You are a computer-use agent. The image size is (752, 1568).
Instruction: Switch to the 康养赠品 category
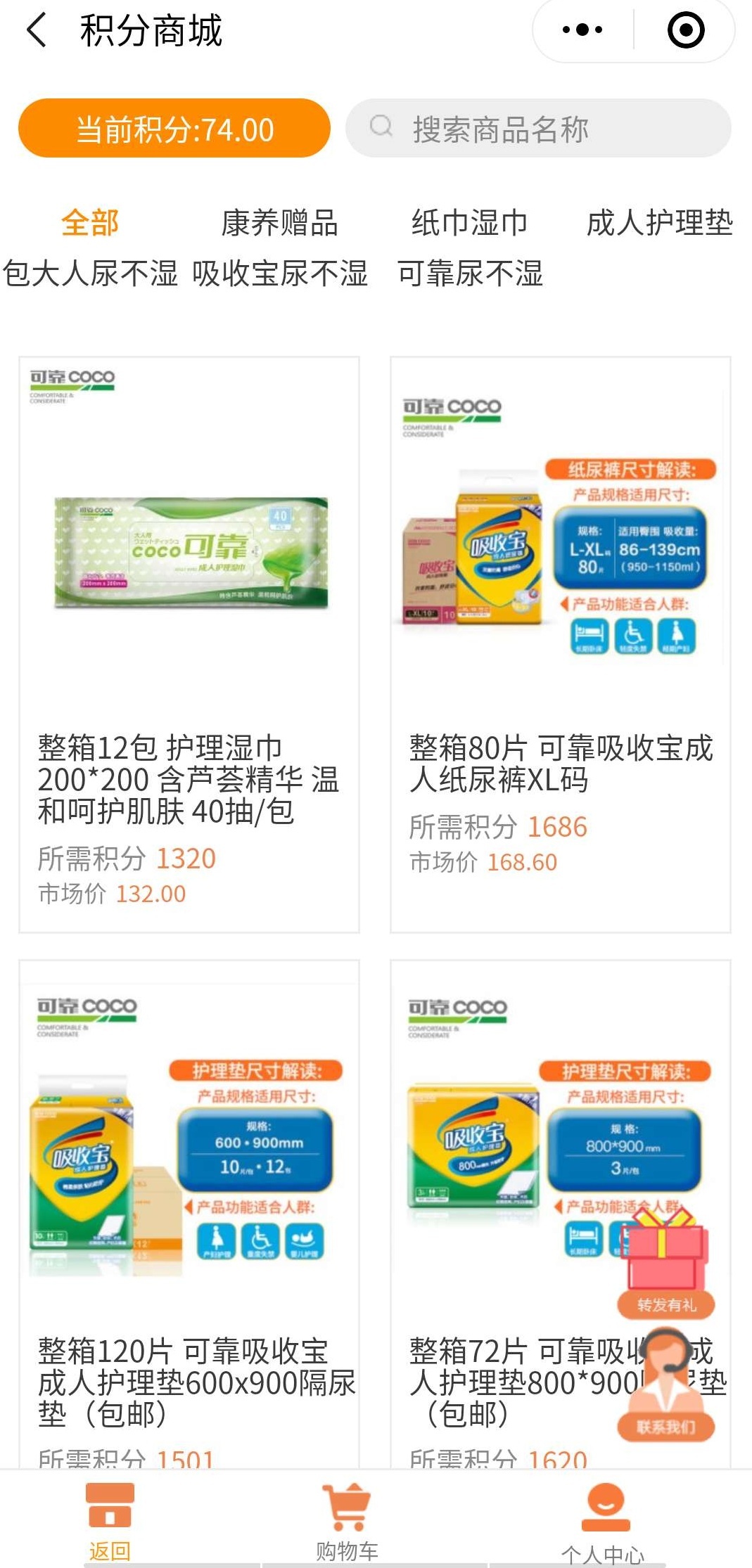click(x=279, y=223)
